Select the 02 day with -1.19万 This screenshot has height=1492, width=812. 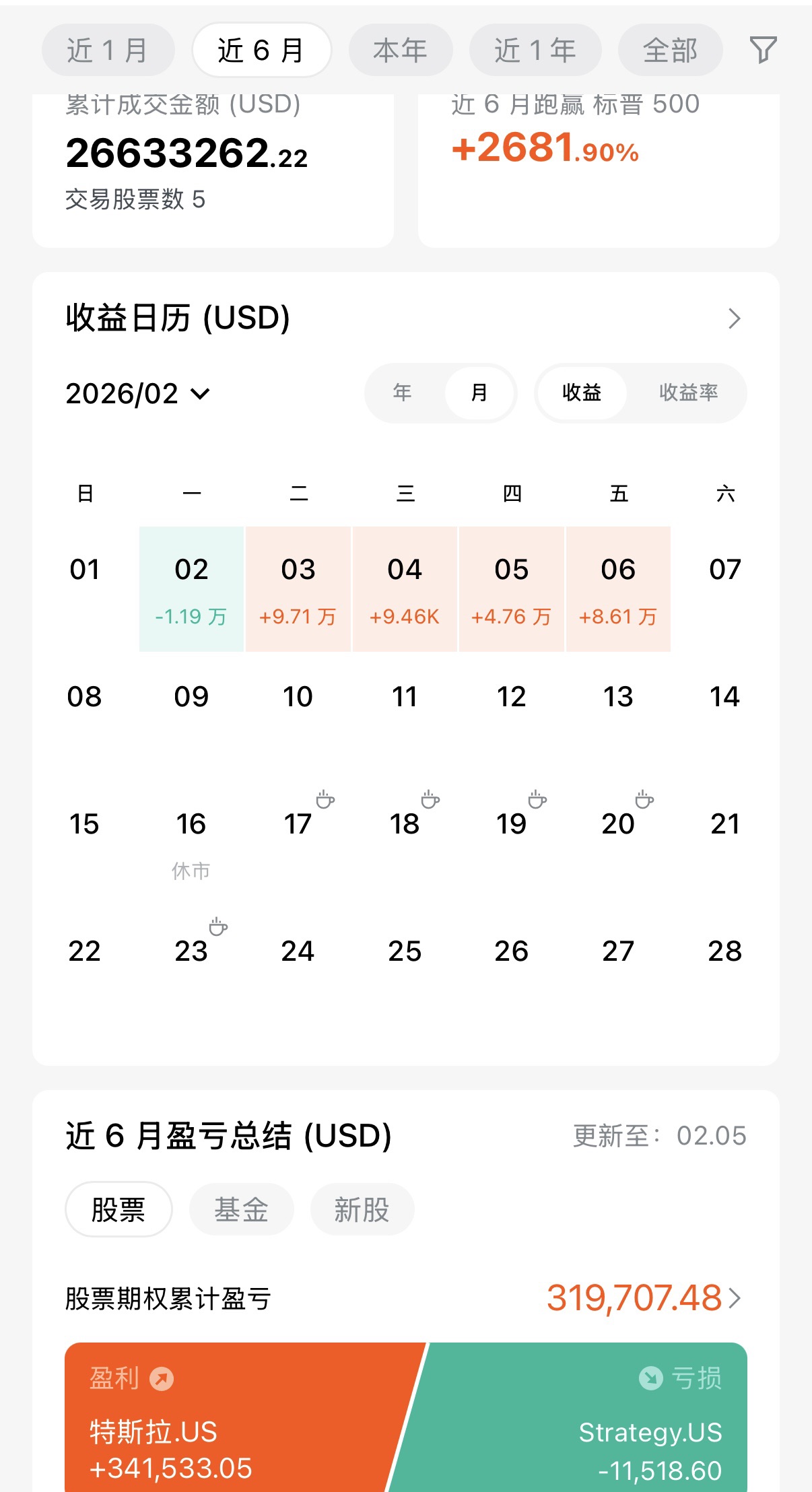(x=191, y=589)
